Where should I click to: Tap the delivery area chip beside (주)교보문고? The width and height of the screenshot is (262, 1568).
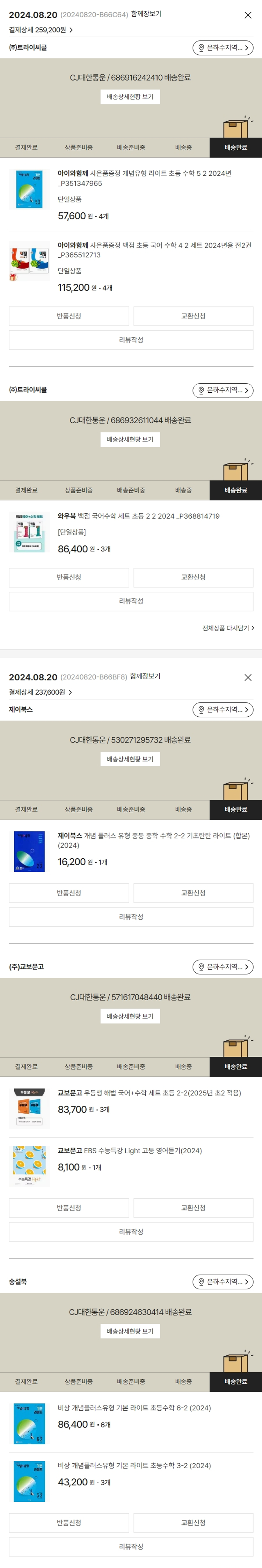pos(223,967)
